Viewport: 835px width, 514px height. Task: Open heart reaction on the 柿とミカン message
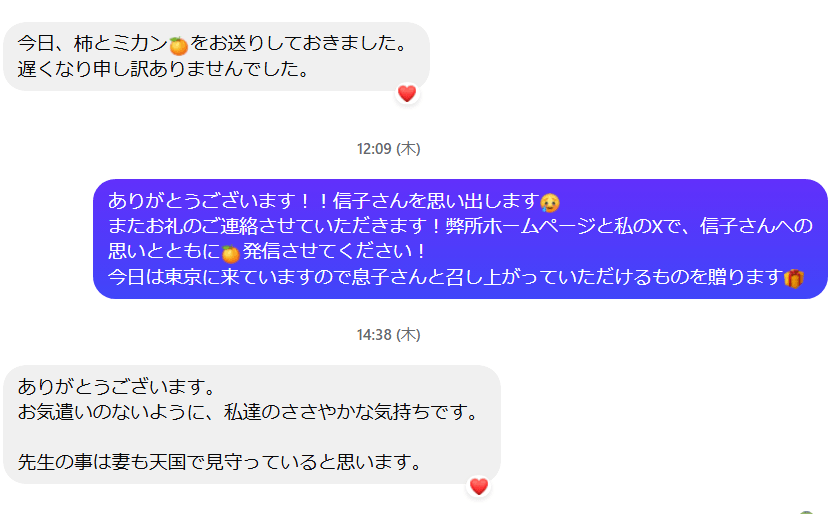[x=406, y=94]
